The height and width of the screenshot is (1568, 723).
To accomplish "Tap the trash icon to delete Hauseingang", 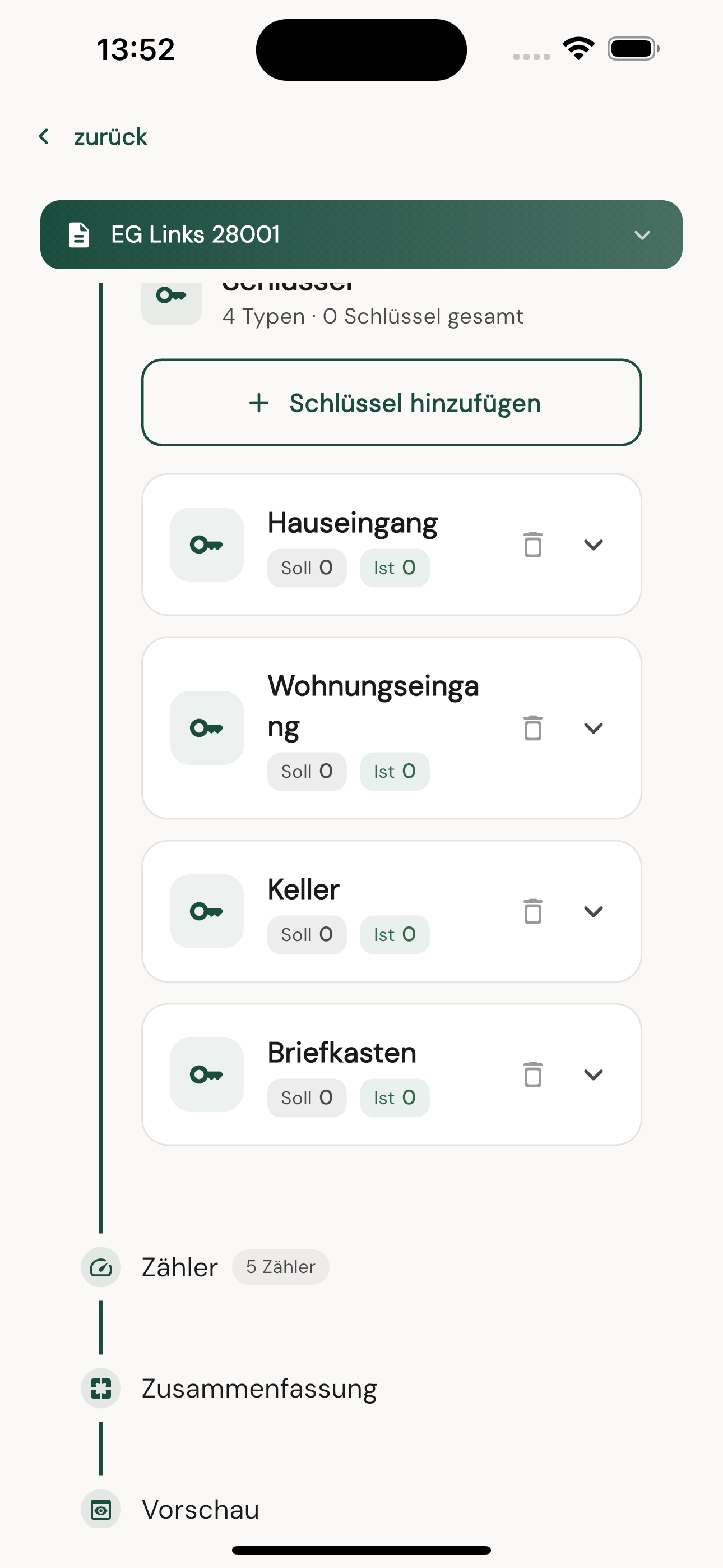I will [532, 544].
